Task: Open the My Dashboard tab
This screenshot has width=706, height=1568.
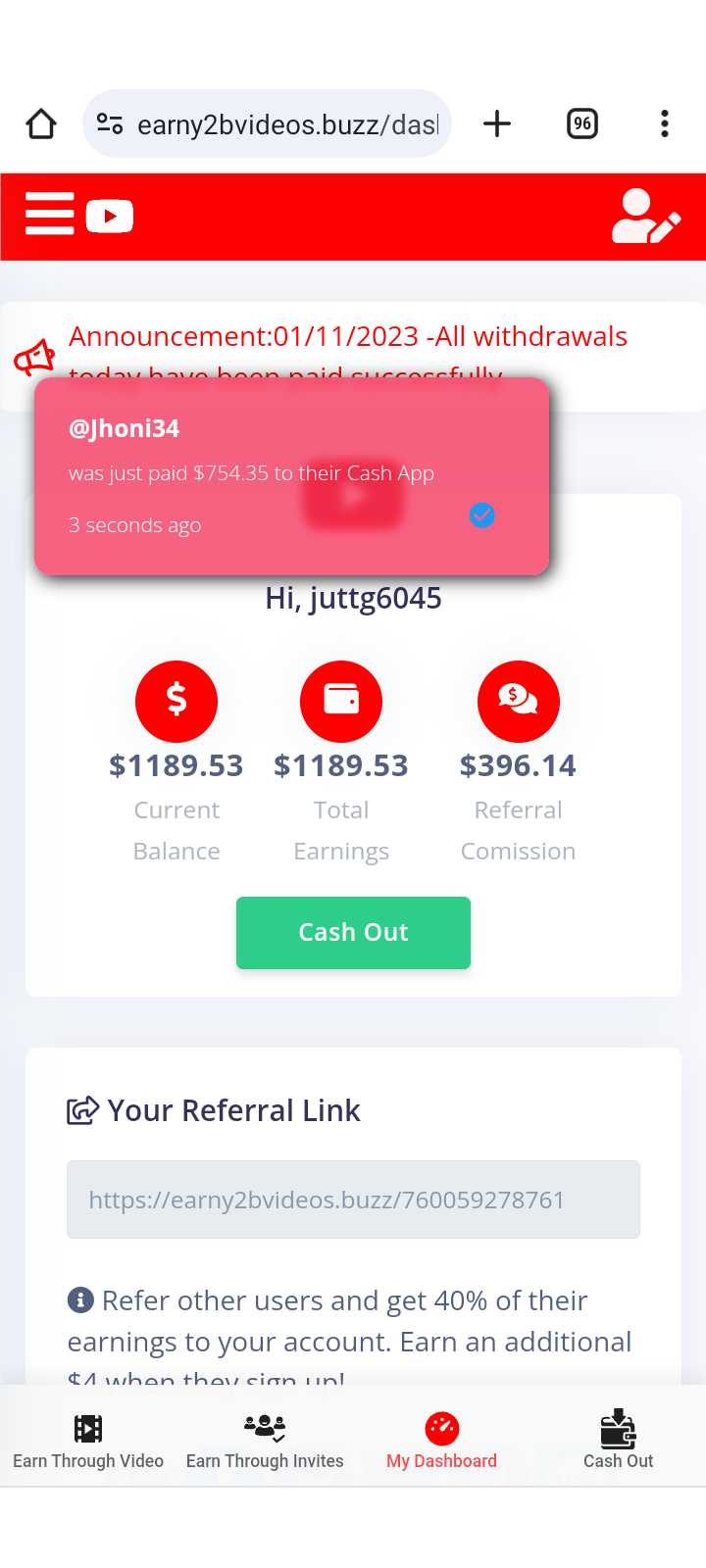Action: (x=441, y=1441)
